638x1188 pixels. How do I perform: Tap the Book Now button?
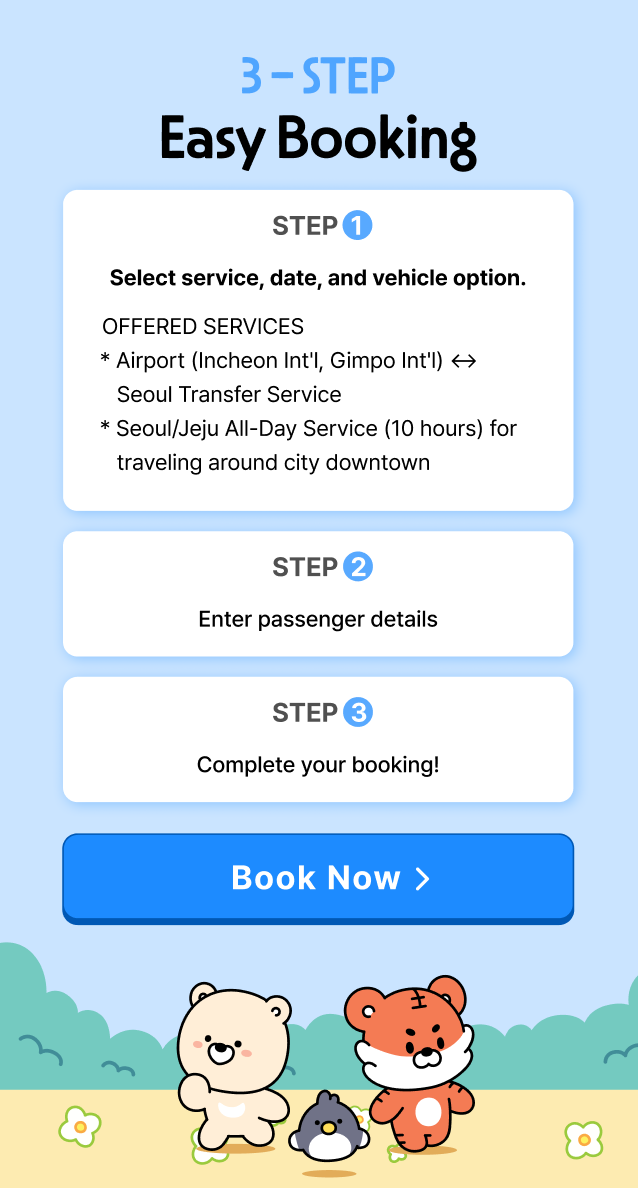[x=318, y=877]
